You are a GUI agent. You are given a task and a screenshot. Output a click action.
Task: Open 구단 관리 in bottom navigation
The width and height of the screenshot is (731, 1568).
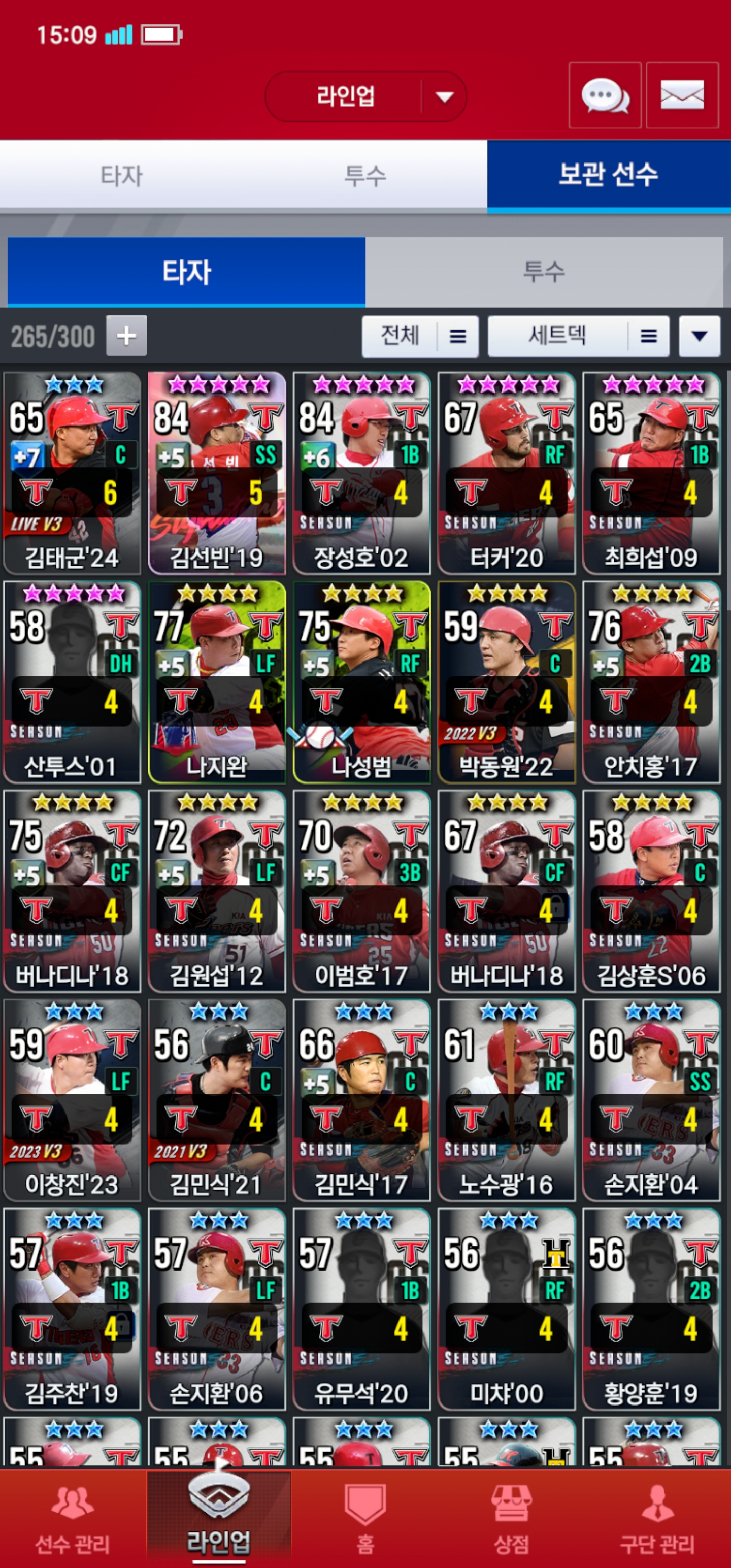click(657, 1519)
